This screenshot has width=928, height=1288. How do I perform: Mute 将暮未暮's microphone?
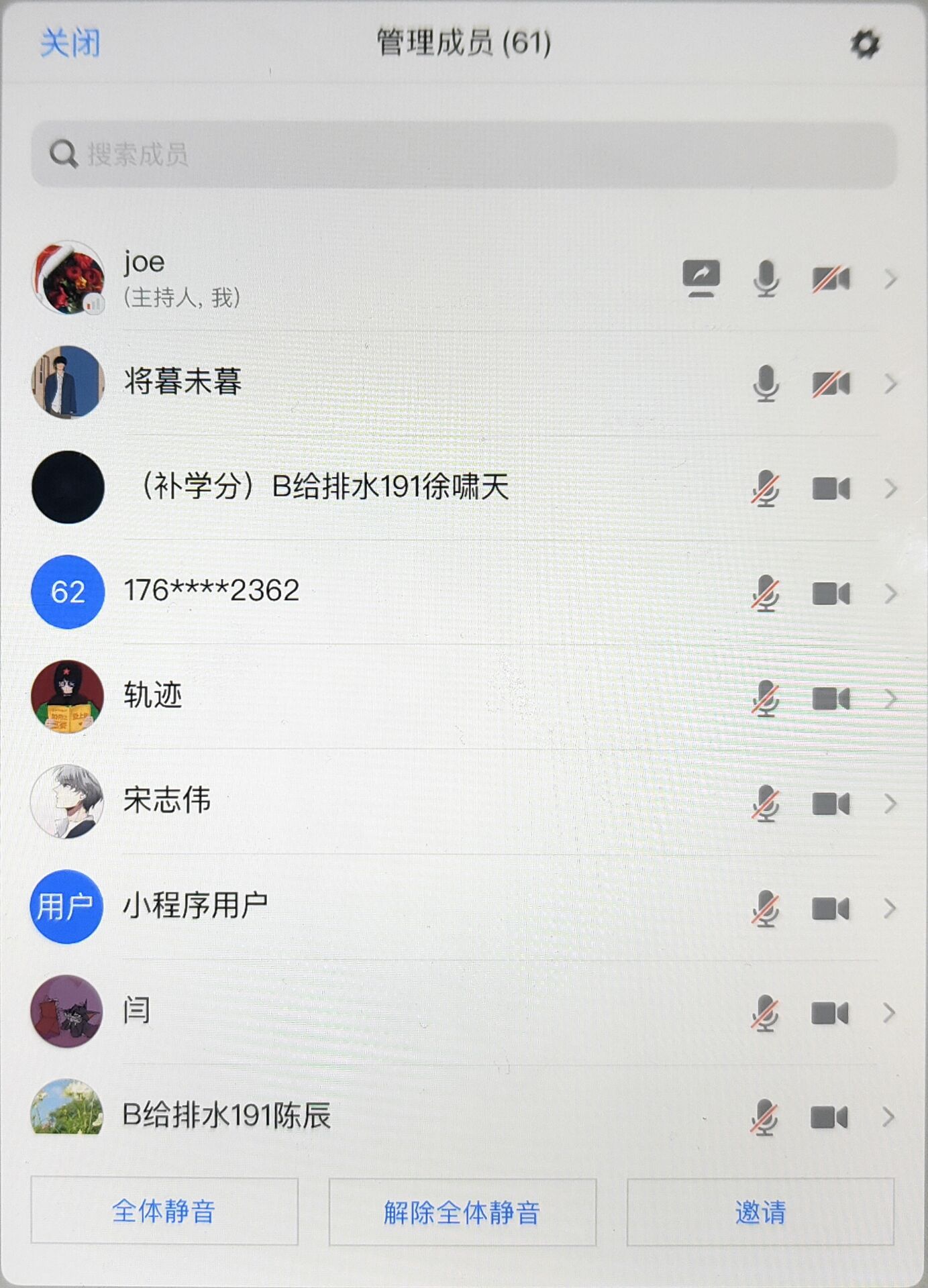[x=766, y=384]
